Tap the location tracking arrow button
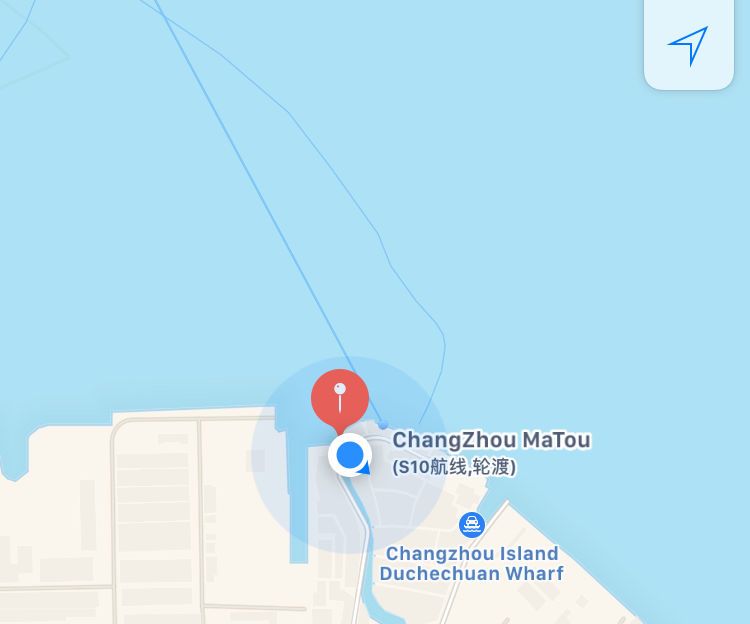Screen dimensions: 750x624 pyautogui.click(x=688, y=46)
